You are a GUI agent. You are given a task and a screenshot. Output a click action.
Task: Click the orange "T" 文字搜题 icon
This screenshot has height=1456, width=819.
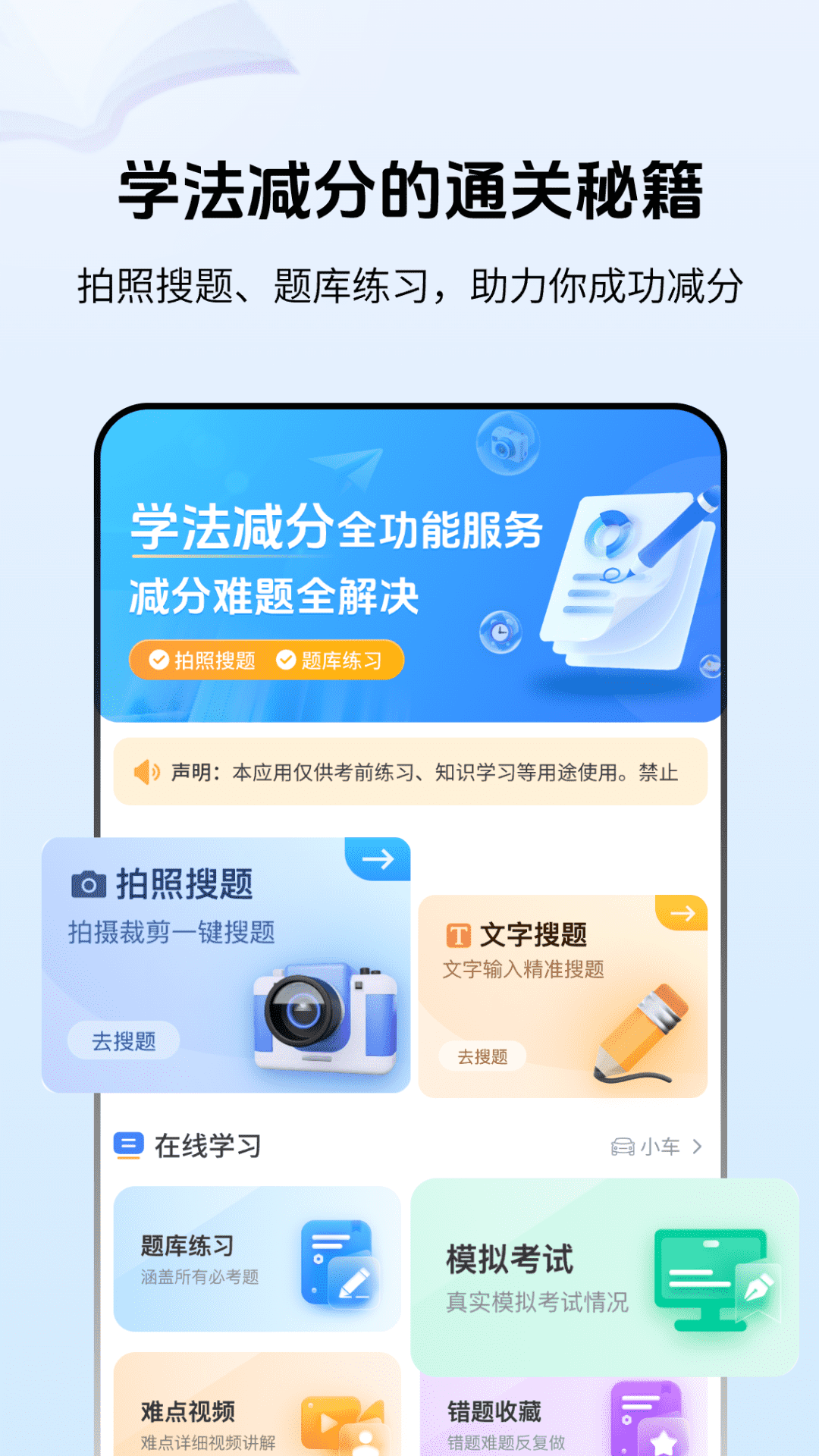pos(460,936)
